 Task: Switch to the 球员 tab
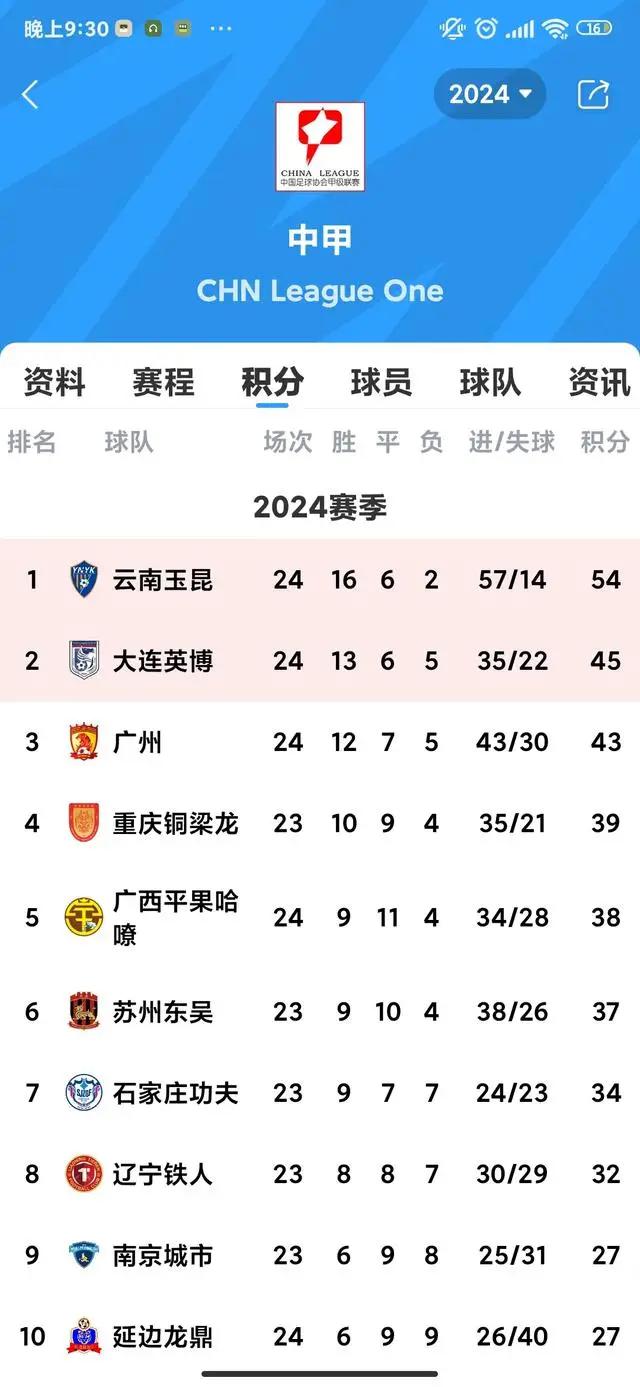tap(381, 382)
